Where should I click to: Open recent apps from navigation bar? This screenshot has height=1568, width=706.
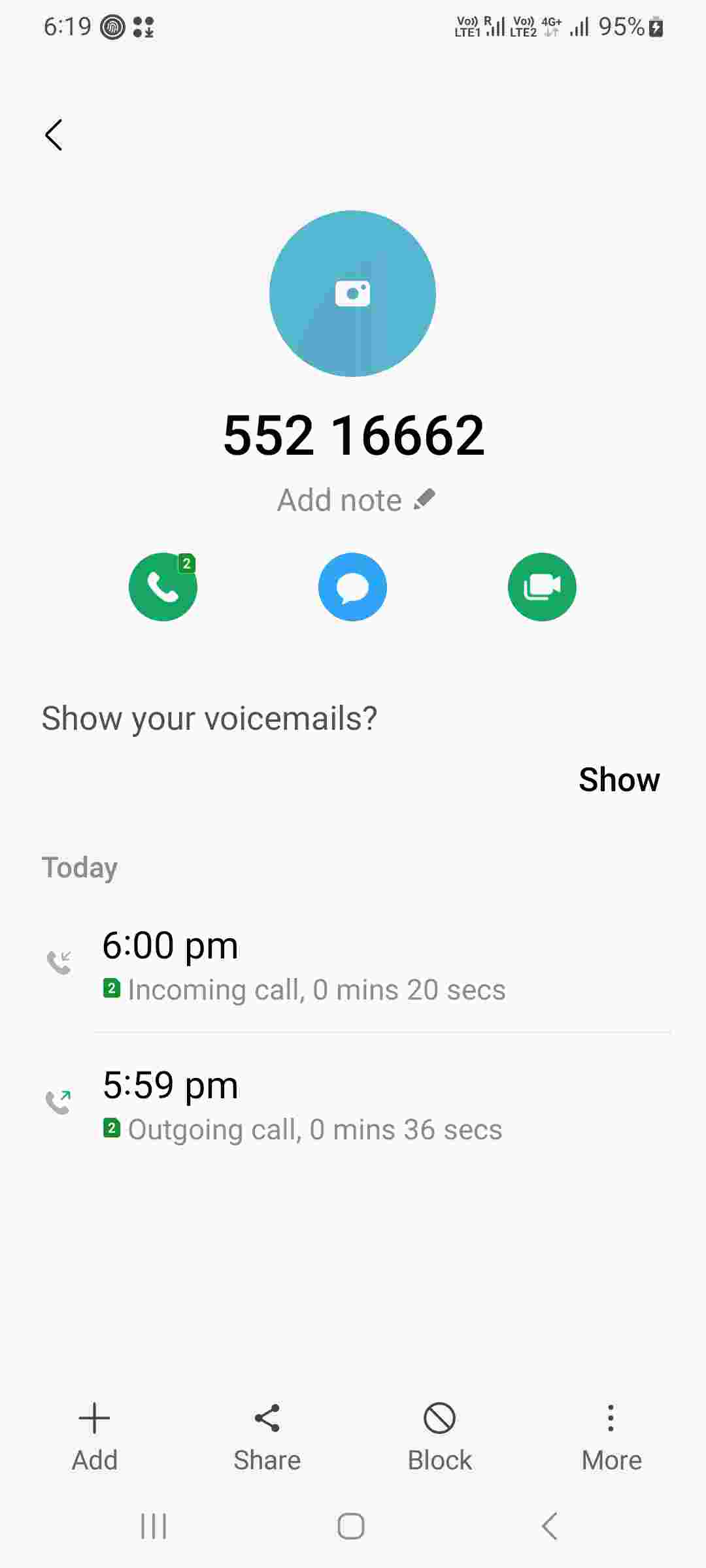(x=154, y=1526)
